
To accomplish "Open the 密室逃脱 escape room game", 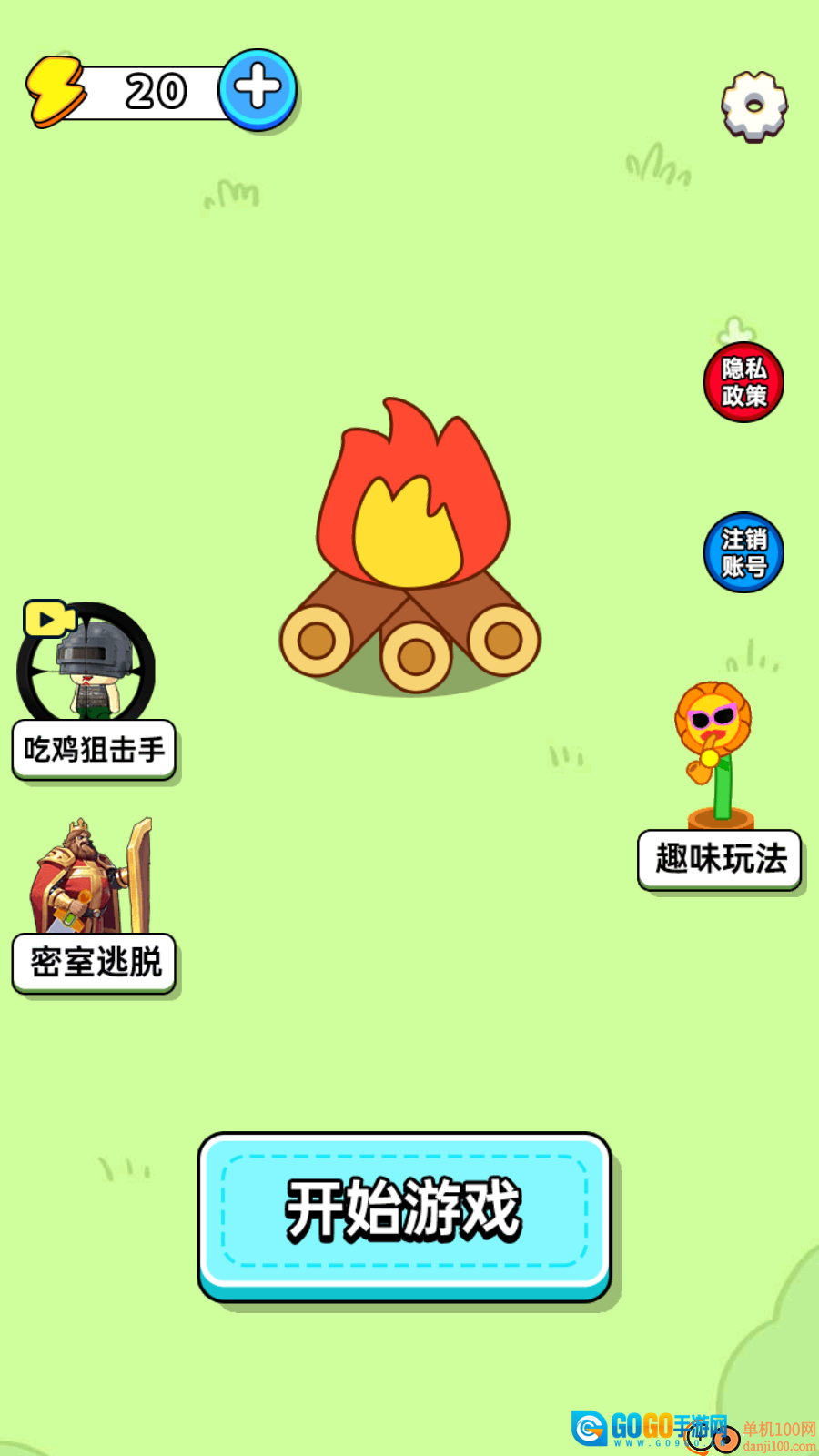I will pos(94,961).
